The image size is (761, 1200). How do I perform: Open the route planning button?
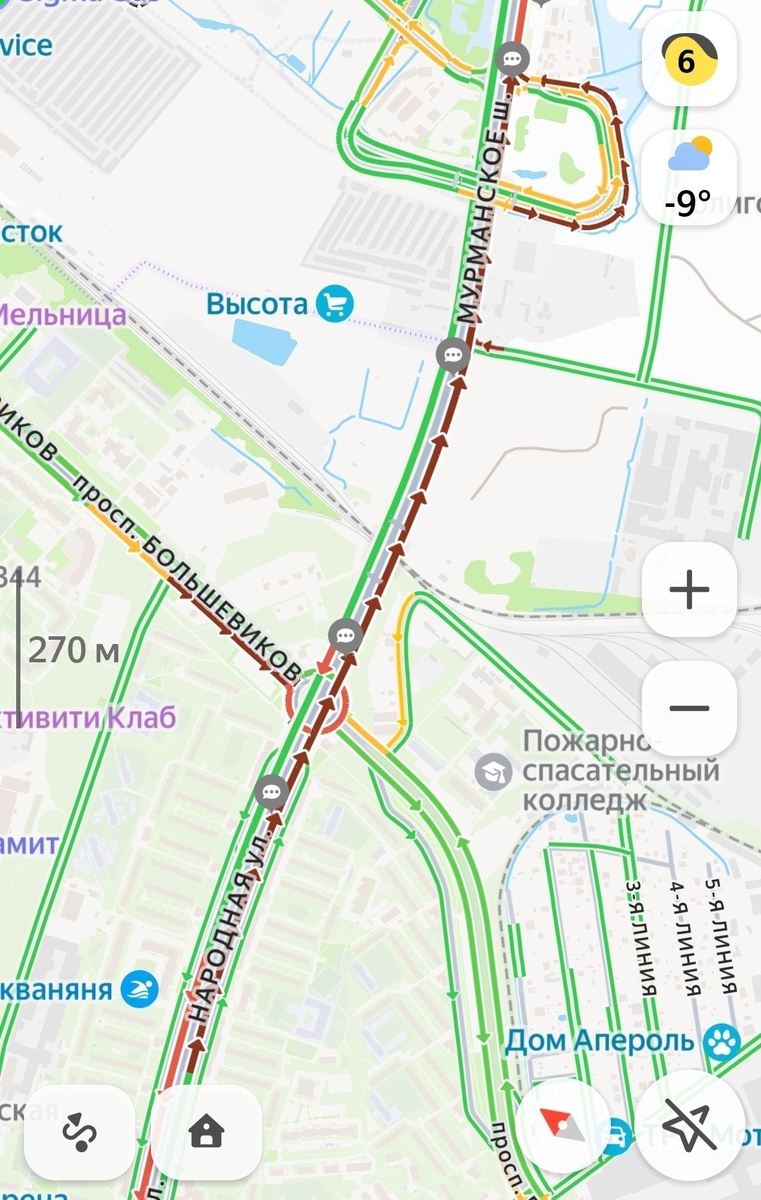click(x=78, y=1132)
